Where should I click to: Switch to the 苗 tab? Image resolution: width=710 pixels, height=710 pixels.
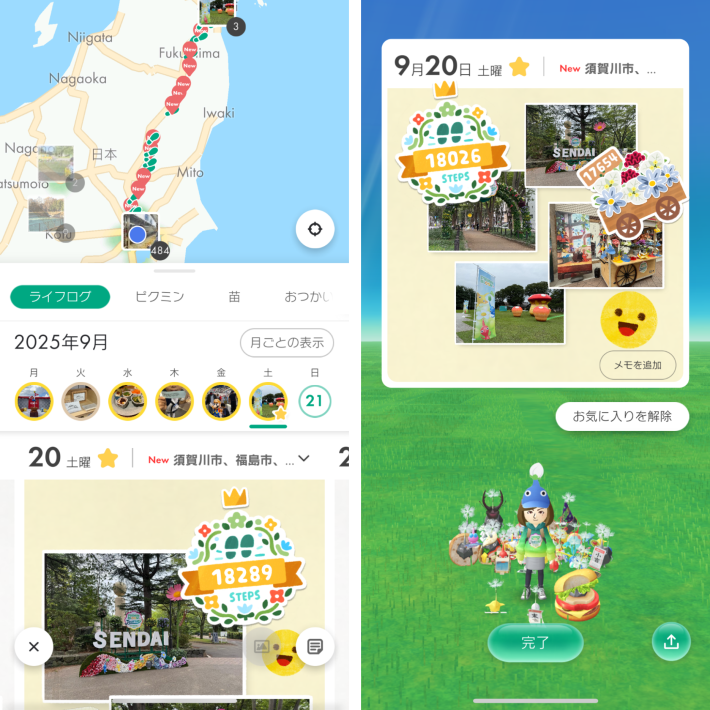point(234,297)
